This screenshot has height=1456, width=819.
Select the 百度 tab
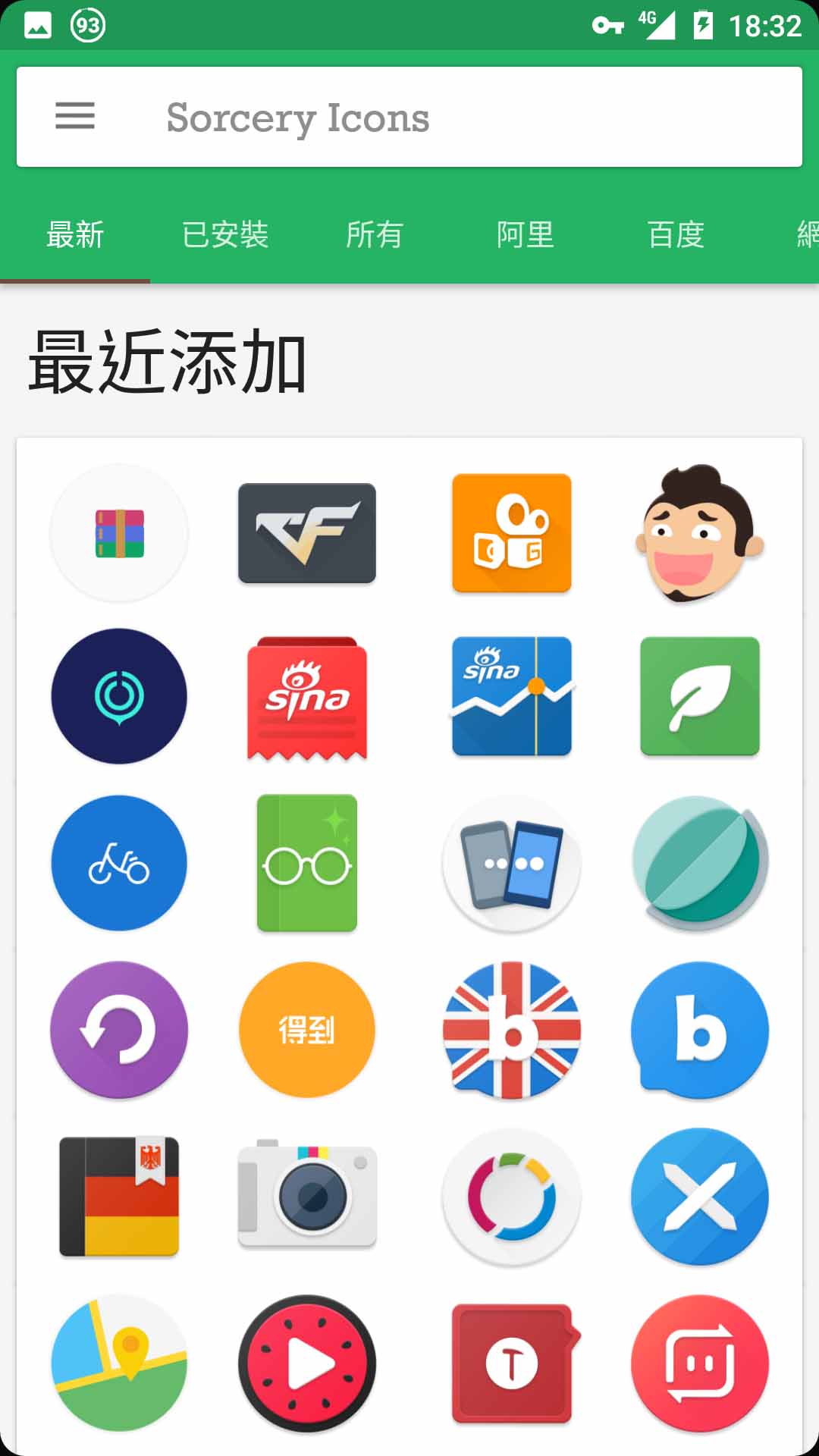[x=676, y=234]
